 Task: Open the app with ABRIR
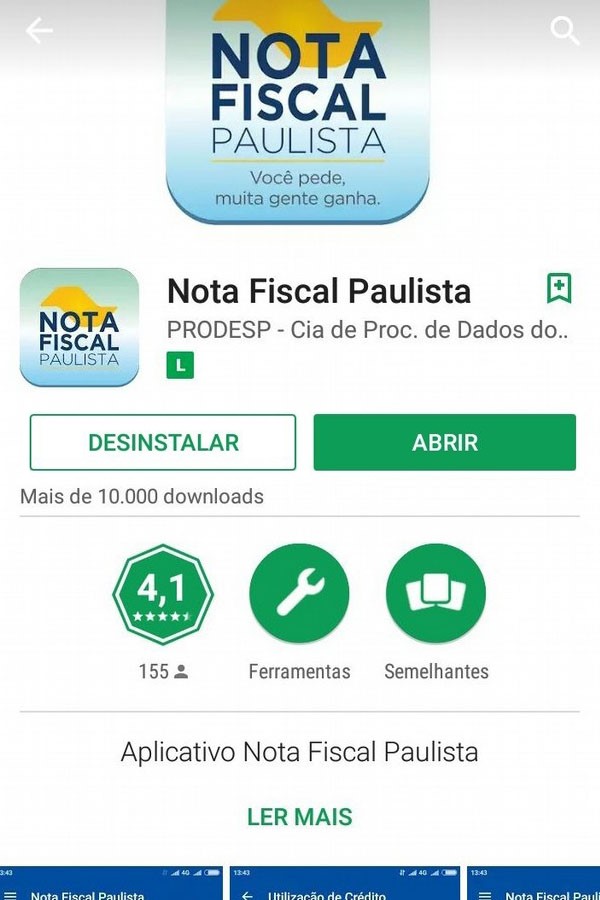tap(445, 442)
